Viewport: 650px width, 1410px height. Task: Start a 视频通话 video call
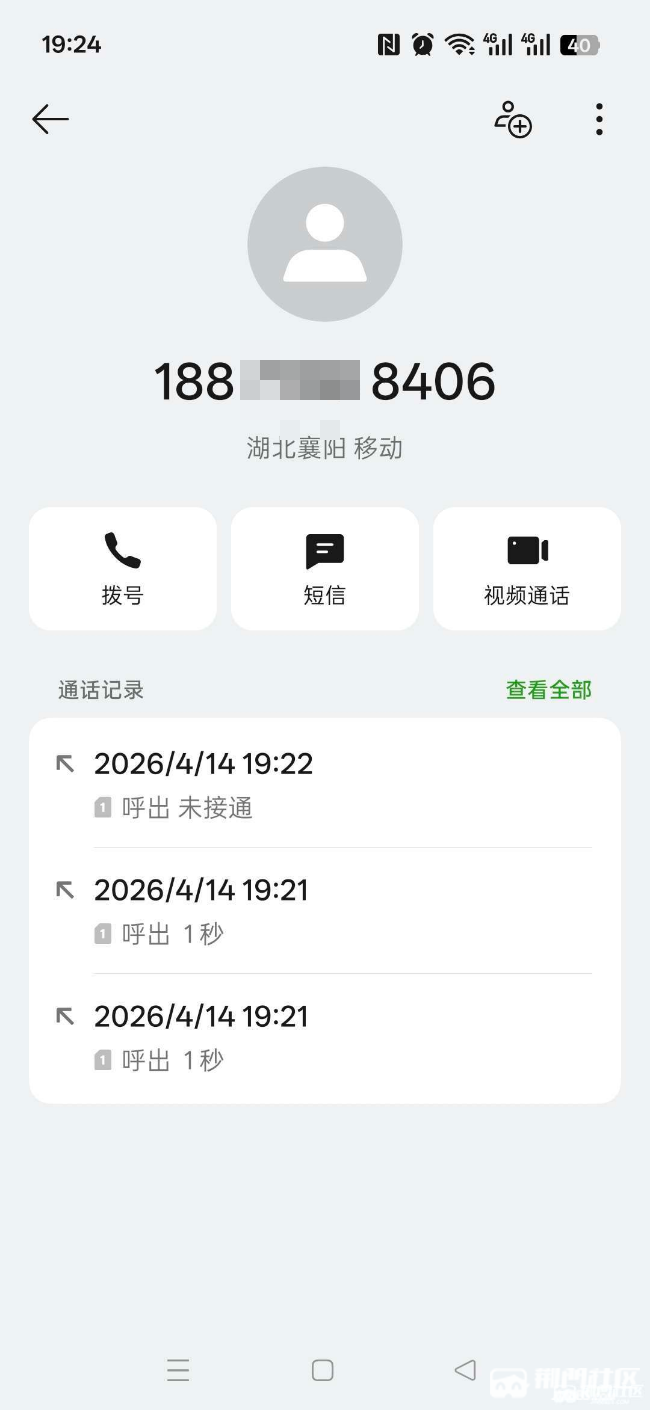(x=527, y=568)
